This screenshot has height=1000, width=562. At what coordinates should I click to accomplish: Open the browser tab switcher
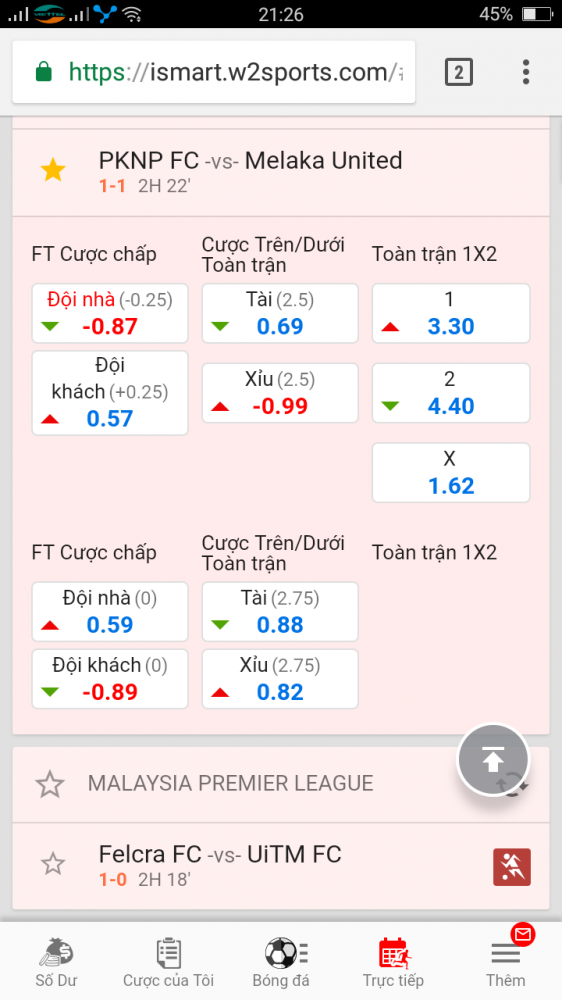458,72
